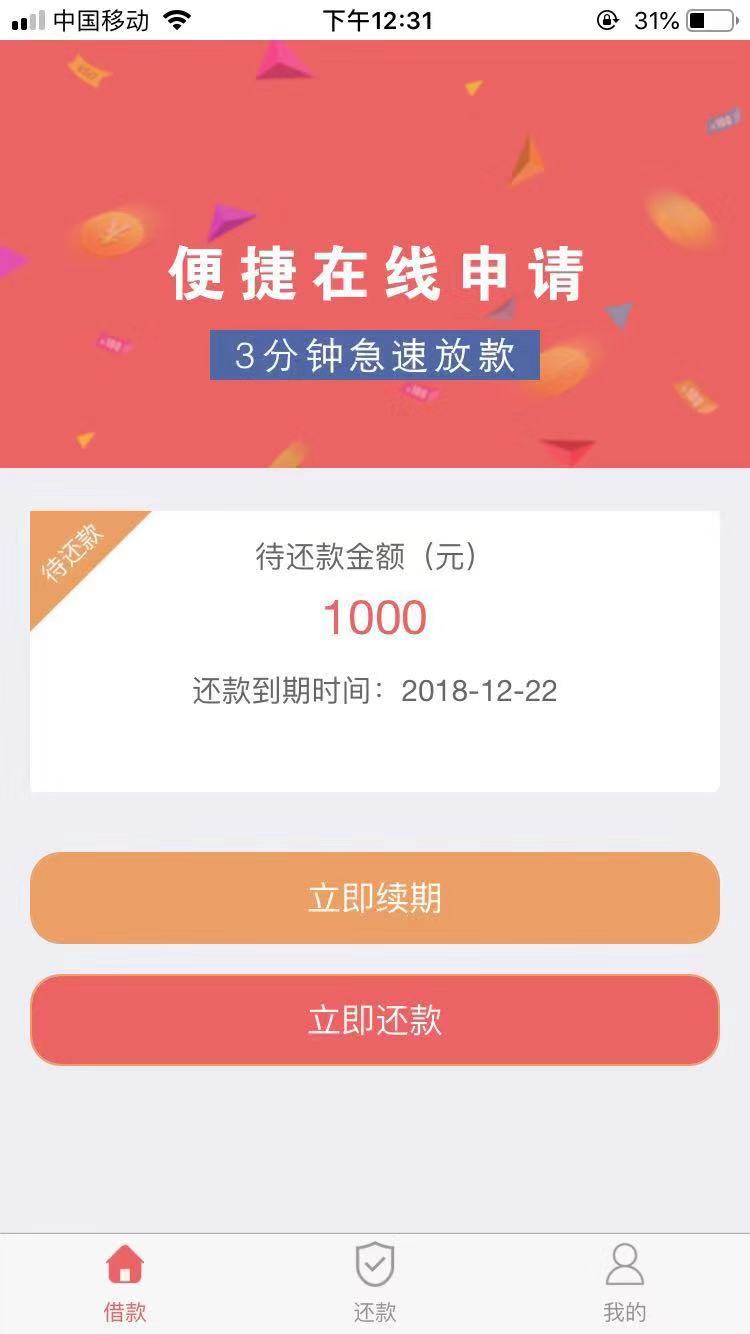
Task: Select the 借款 tab
Action: pos(125,1284)
